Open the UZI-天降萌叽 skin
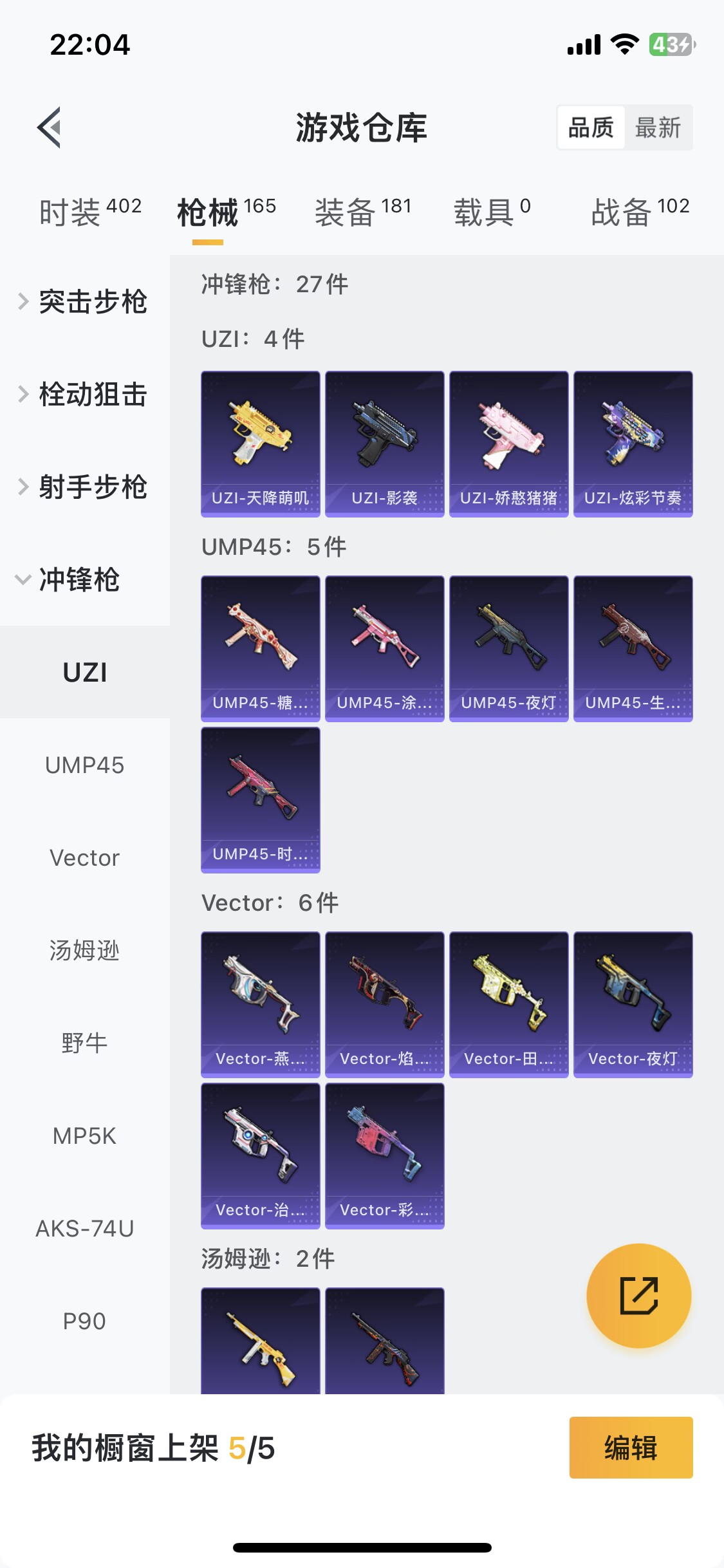Image resolution: width=724 pixels, height=1568 pixels. pos(261,443)
